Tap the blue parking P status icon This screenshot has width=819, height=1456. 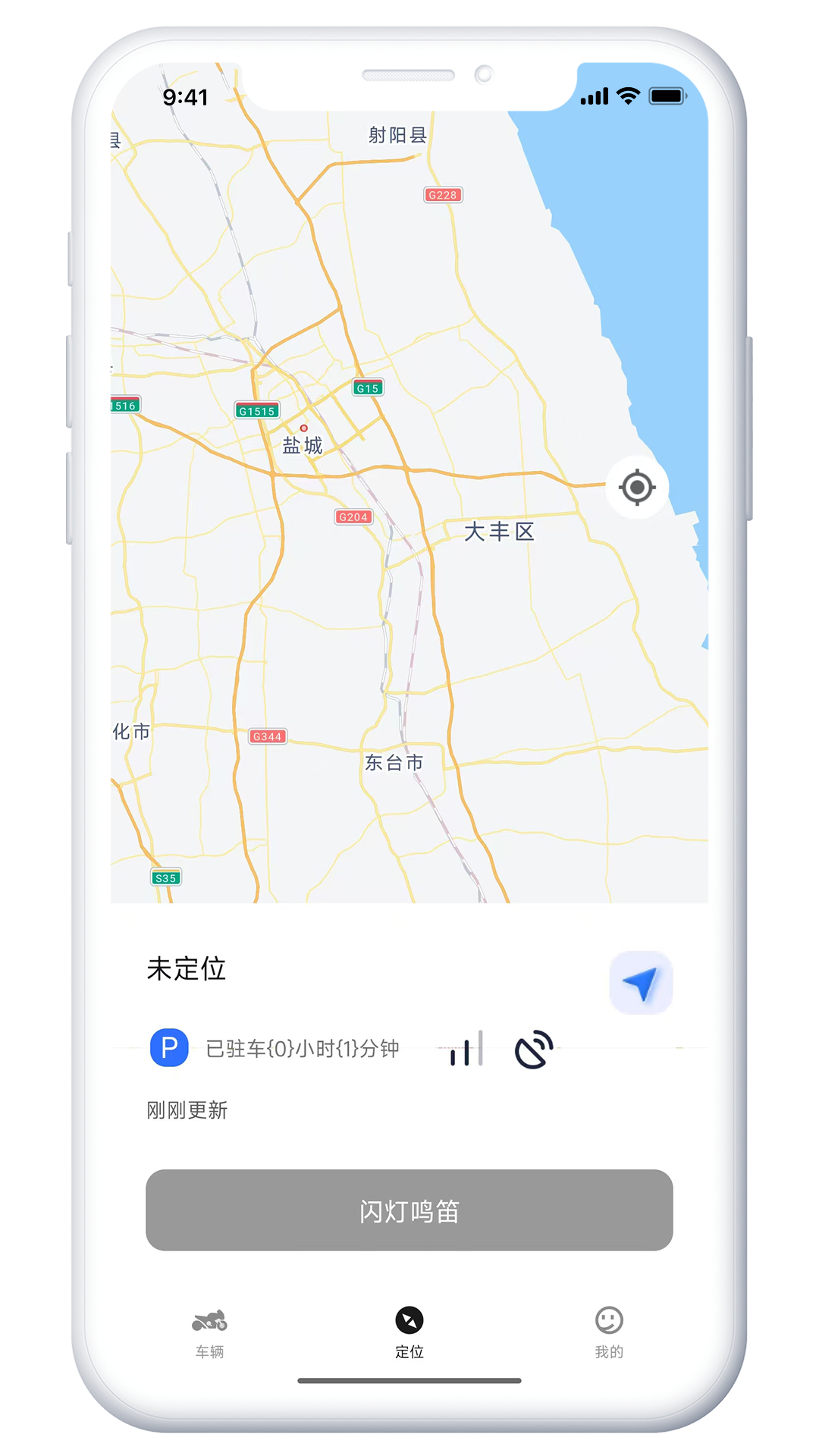tap(168, 1047)
